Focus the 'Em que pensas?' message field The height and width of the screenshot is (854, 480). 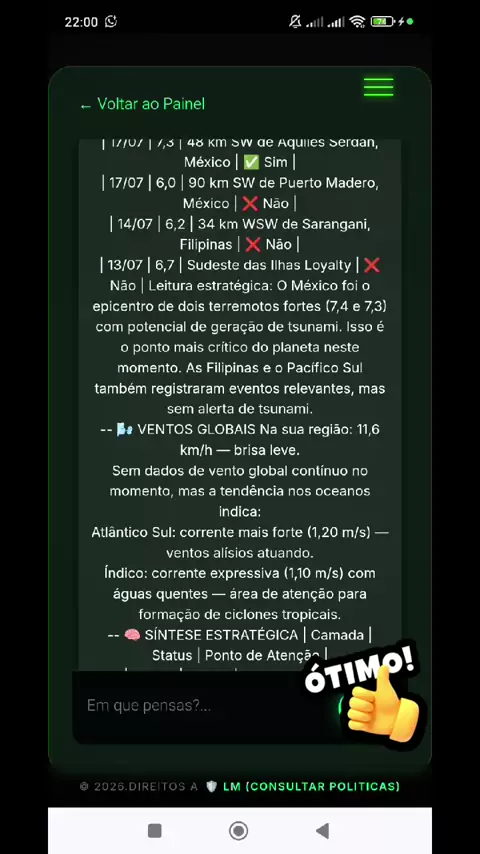click(x=207, y=706)
